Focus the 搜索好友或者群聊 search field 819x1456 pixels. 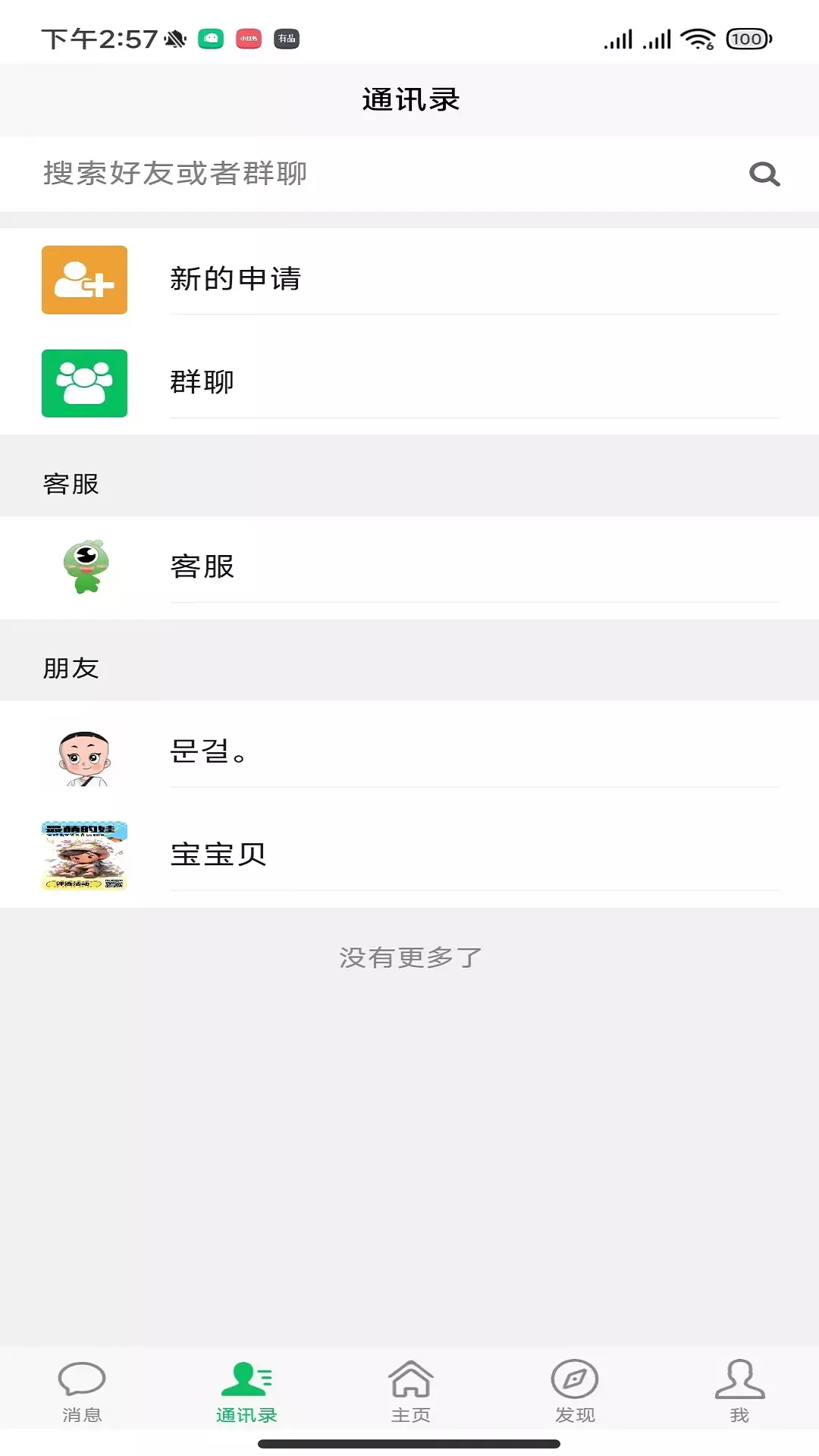click(x=409, y=174)
